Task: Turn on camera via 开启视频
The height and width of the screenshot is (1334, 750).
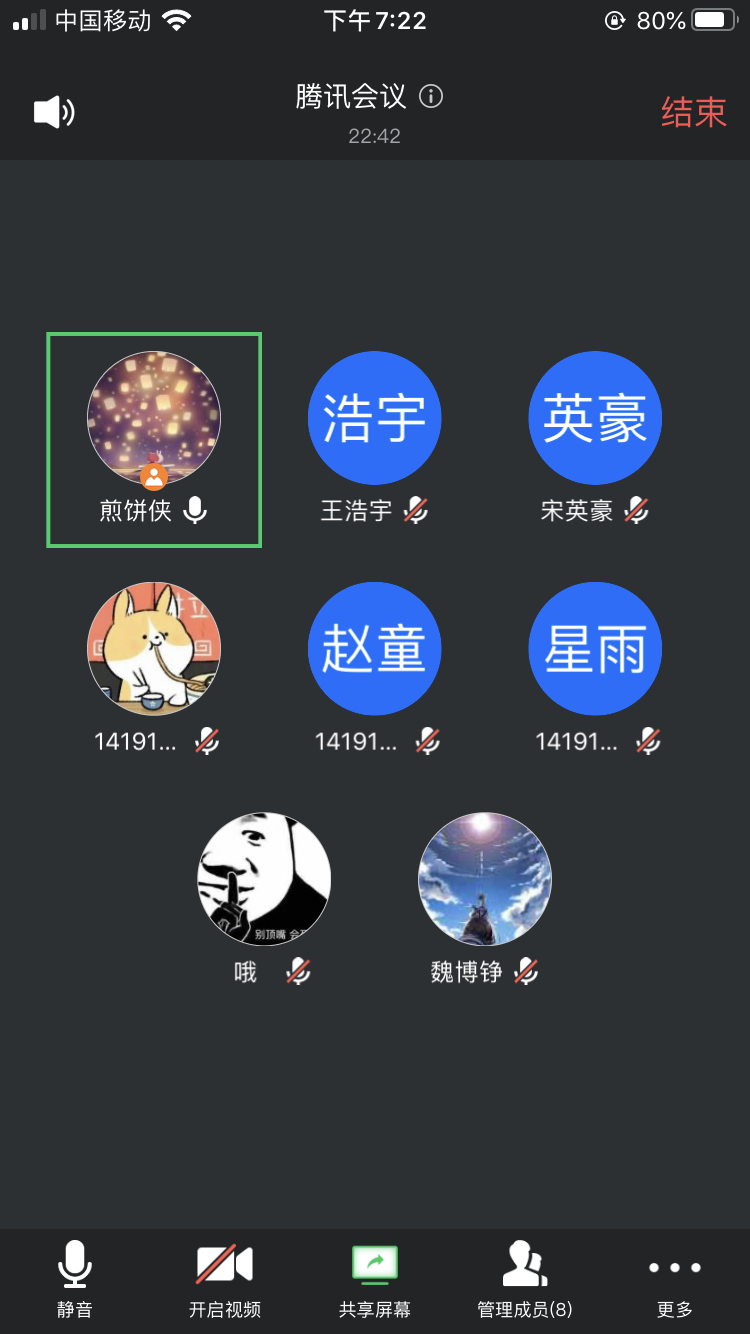Action: point(225,1278)
